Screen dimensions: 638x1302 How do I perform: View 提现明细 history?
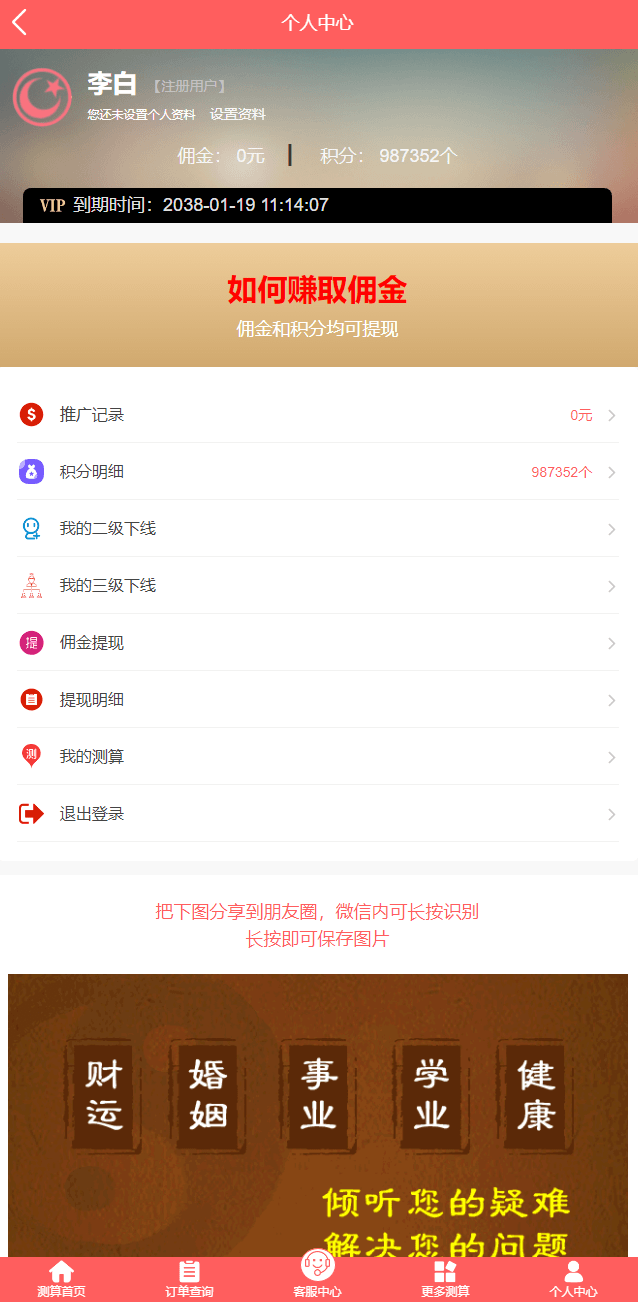pos(318,700)
